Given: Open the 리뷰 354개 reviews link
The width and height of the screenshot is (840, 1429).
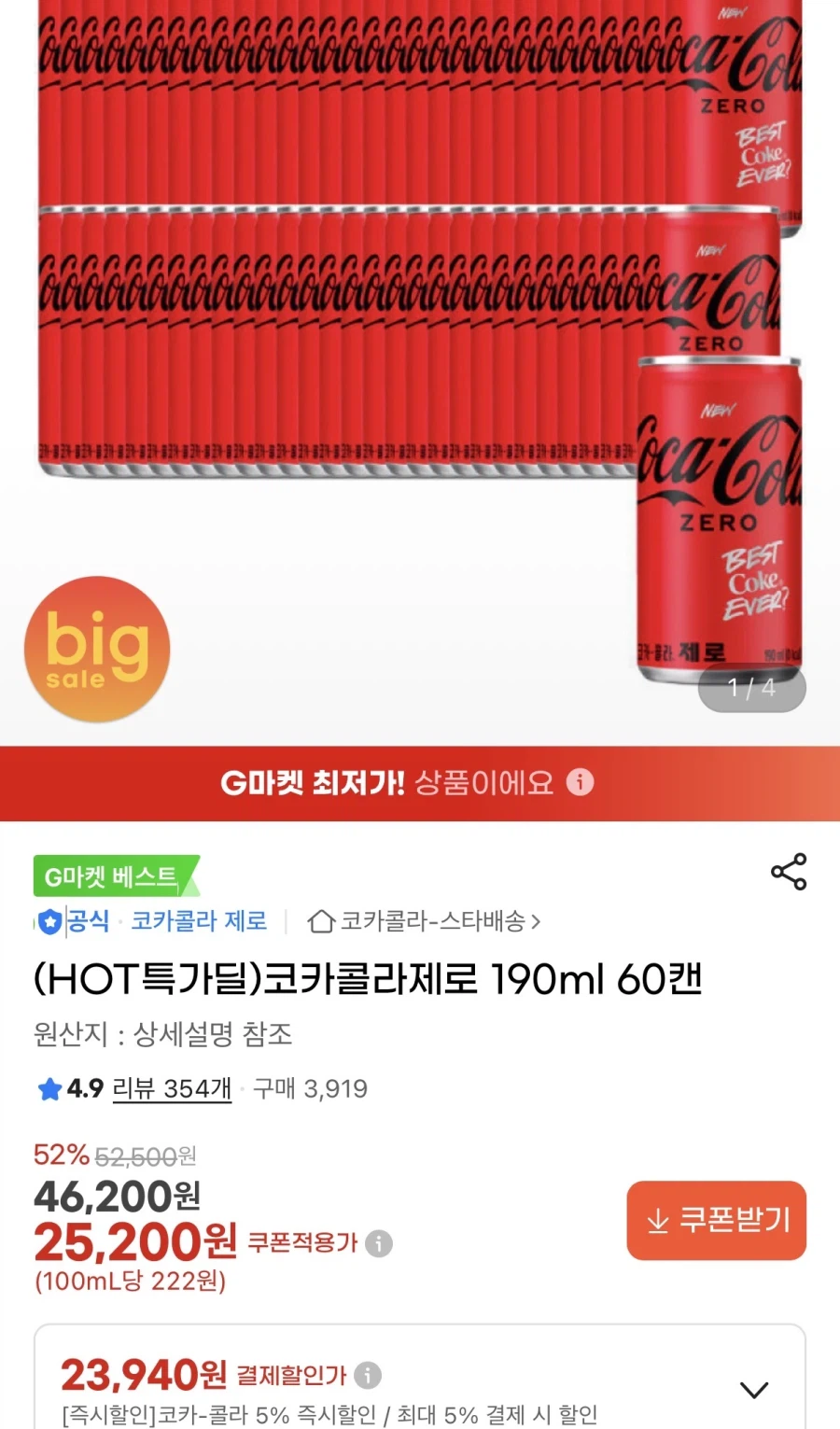Looking at the screenshot, I should tap(172, 1088).
